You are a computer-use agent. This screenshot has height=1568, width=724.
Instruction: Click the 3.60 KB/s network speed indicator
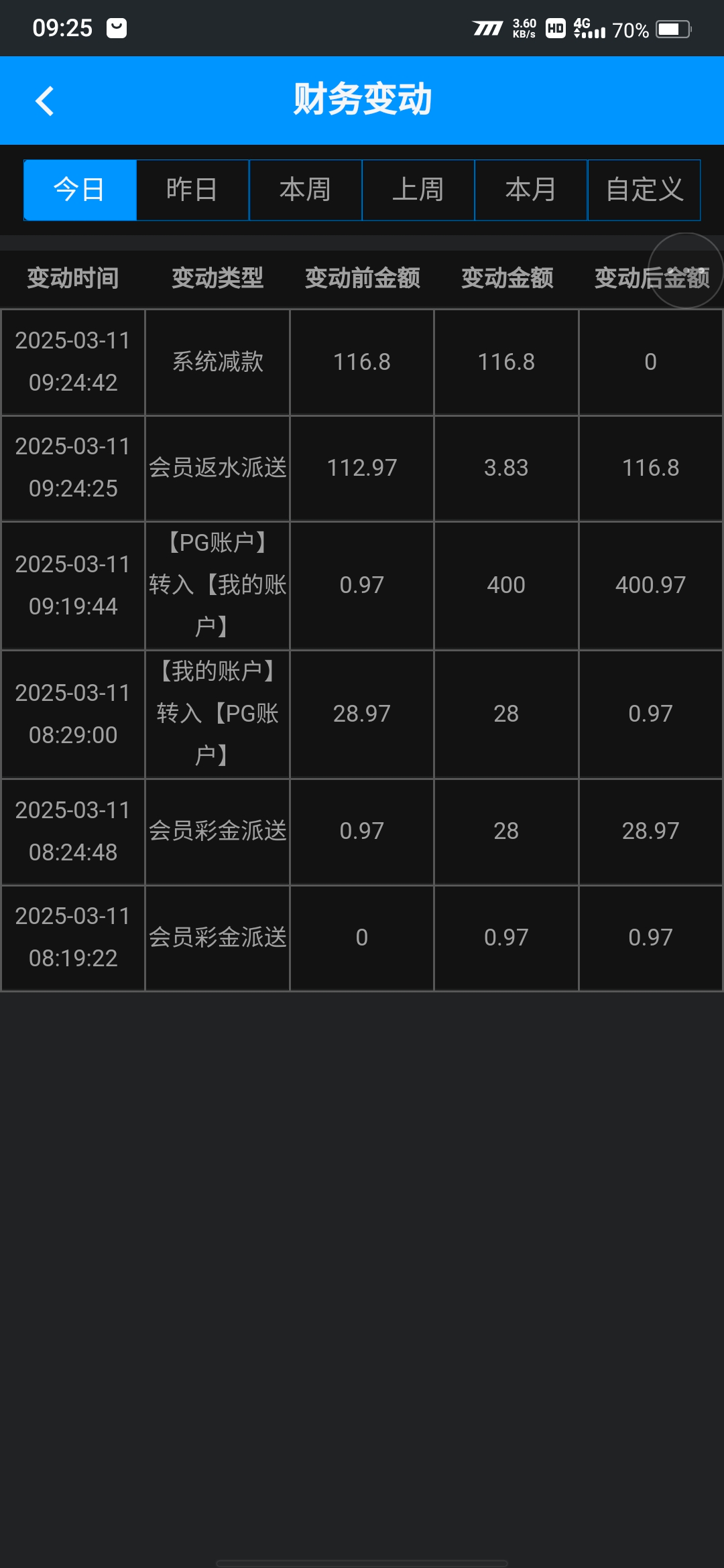tap(524, 28)
